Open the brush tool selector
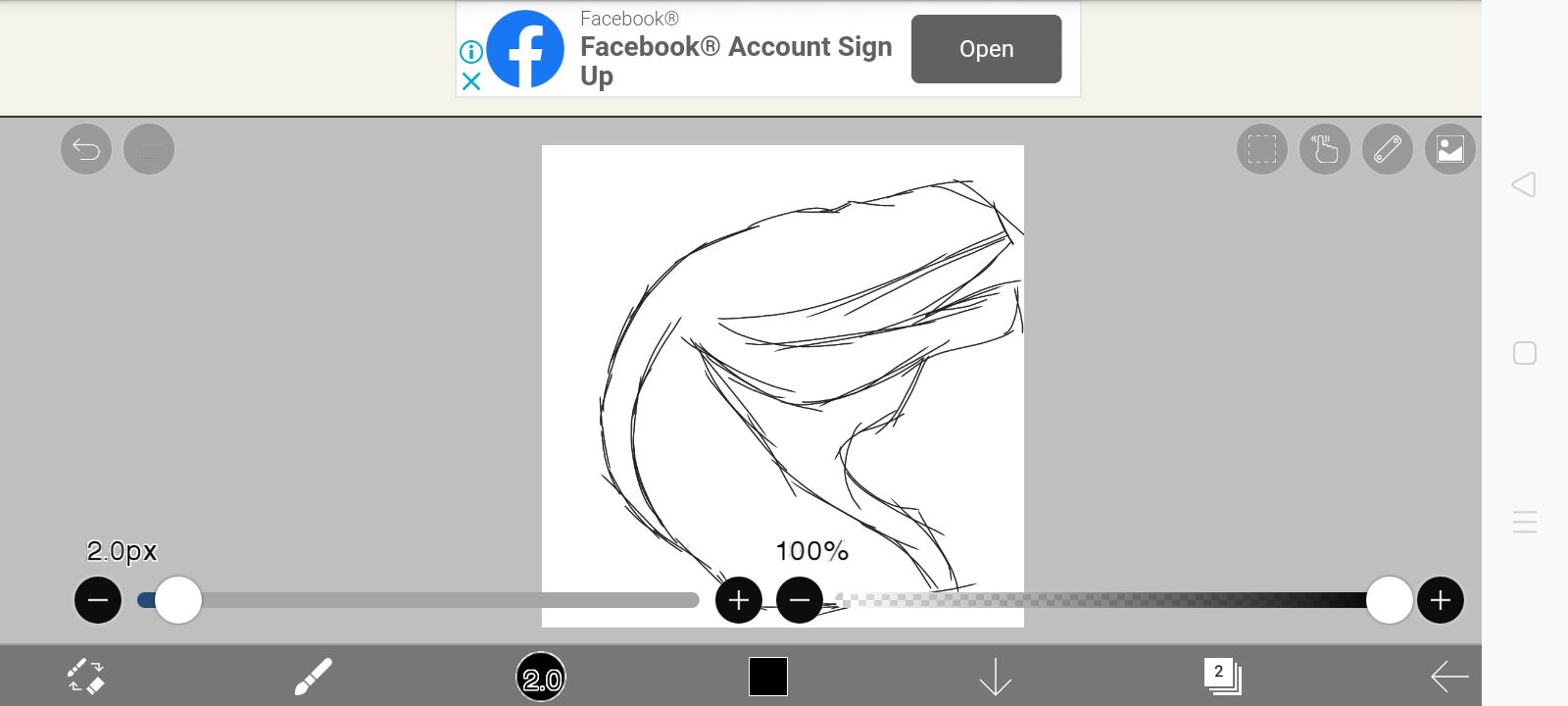Viewport: 1568px width, 706px height. (x=314, y=677)
